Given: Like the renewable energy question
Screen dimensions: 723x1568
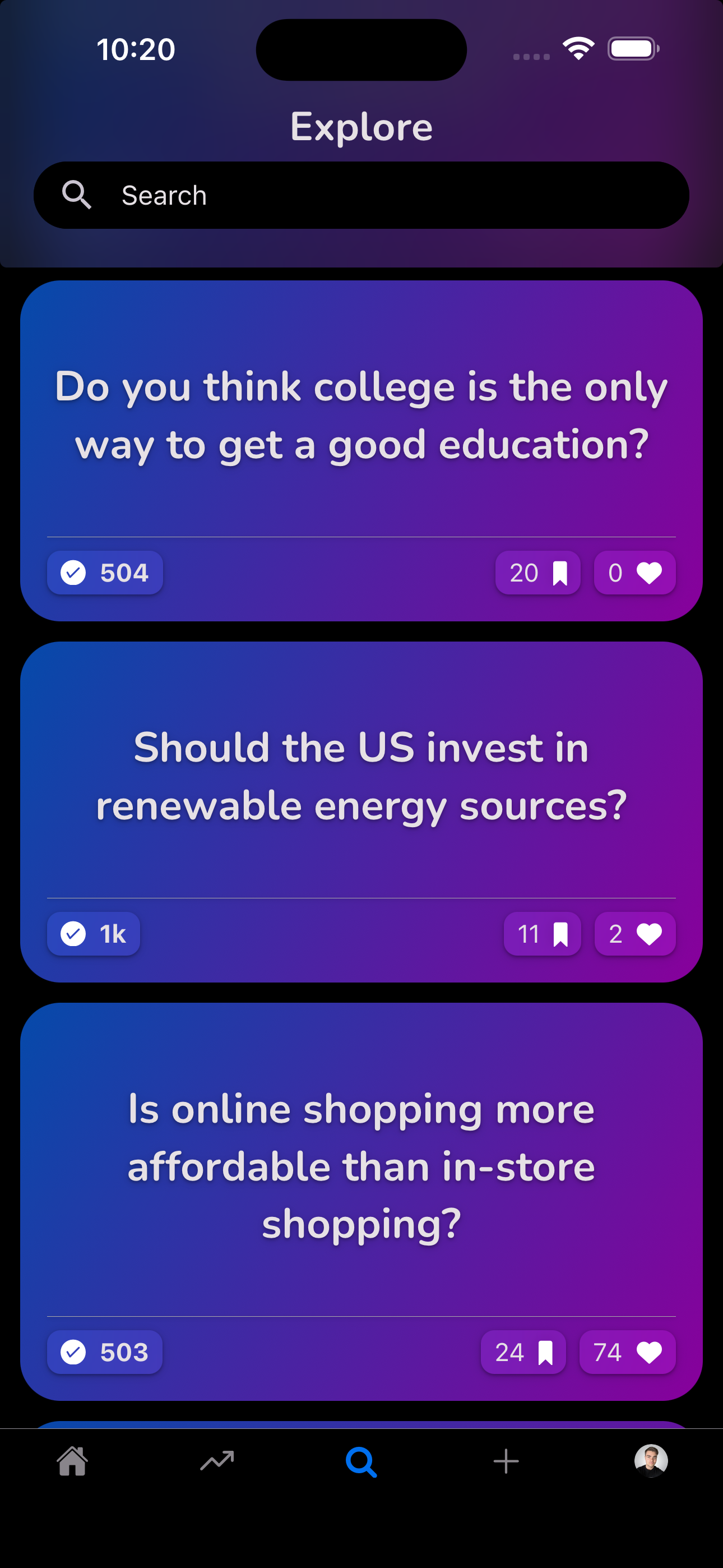Looking at the screenshot, I should tap(635, 934).
